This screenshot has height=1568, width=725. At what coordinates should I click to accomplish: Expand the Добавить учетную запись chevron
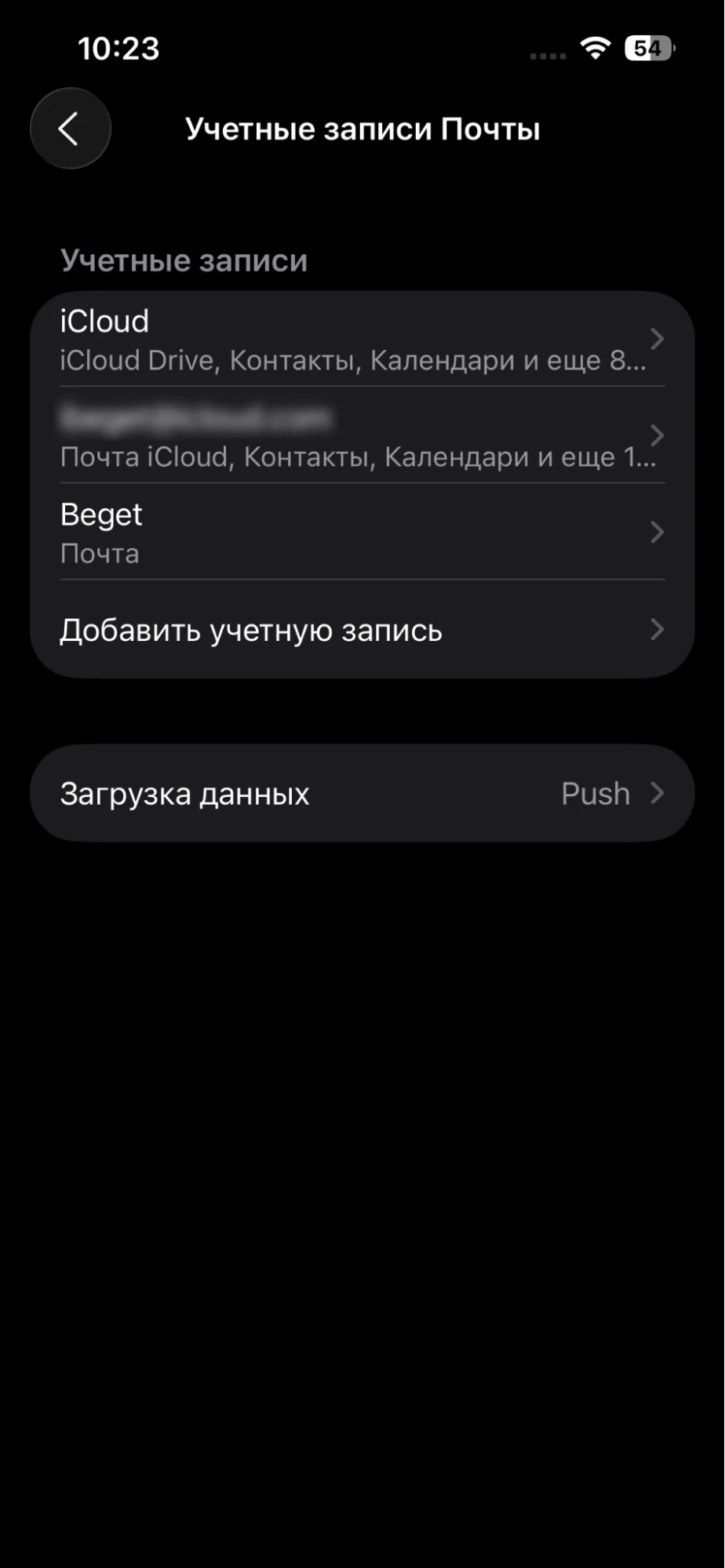pos(658,630)
